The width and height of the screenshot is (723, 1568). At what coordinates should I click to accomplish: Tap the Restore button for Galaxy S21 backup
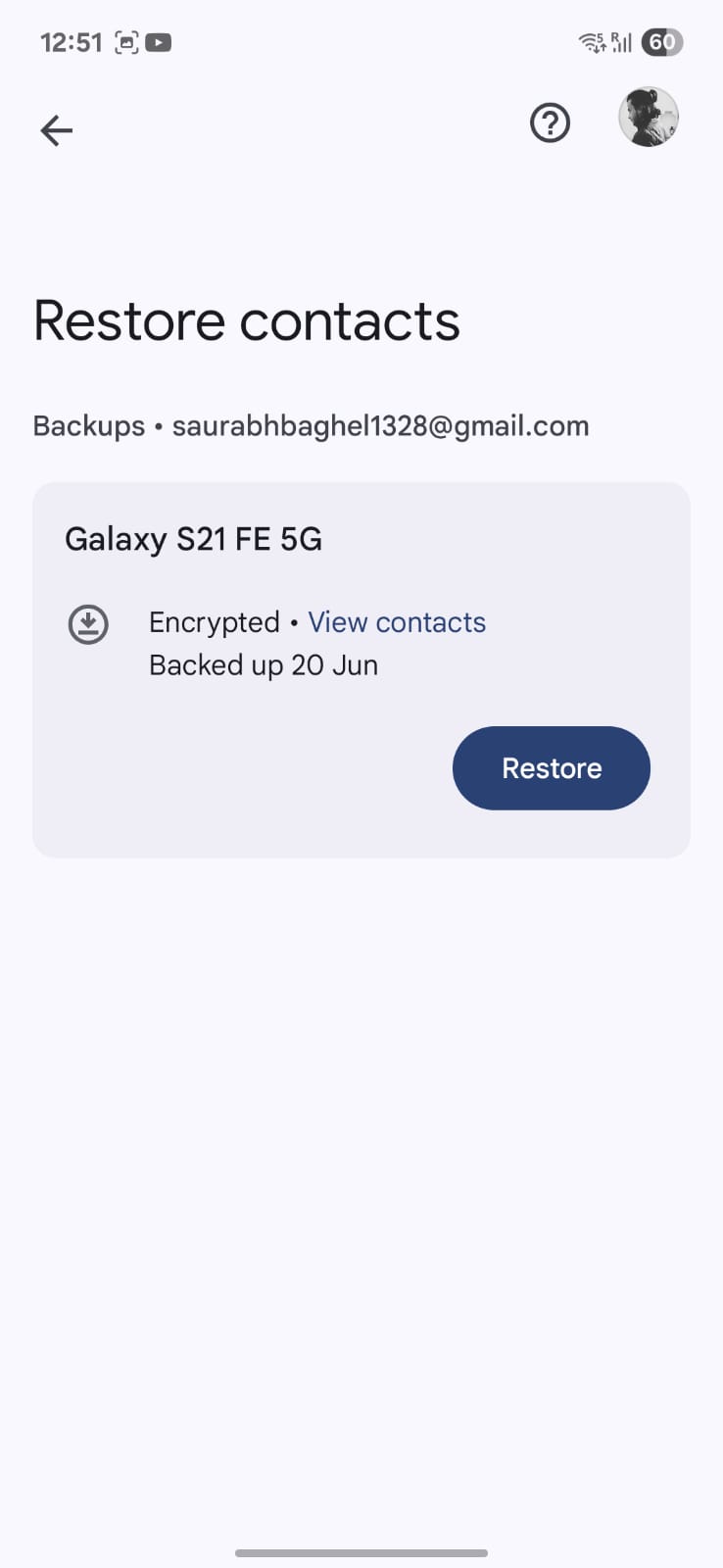click(x=551, y=768)
